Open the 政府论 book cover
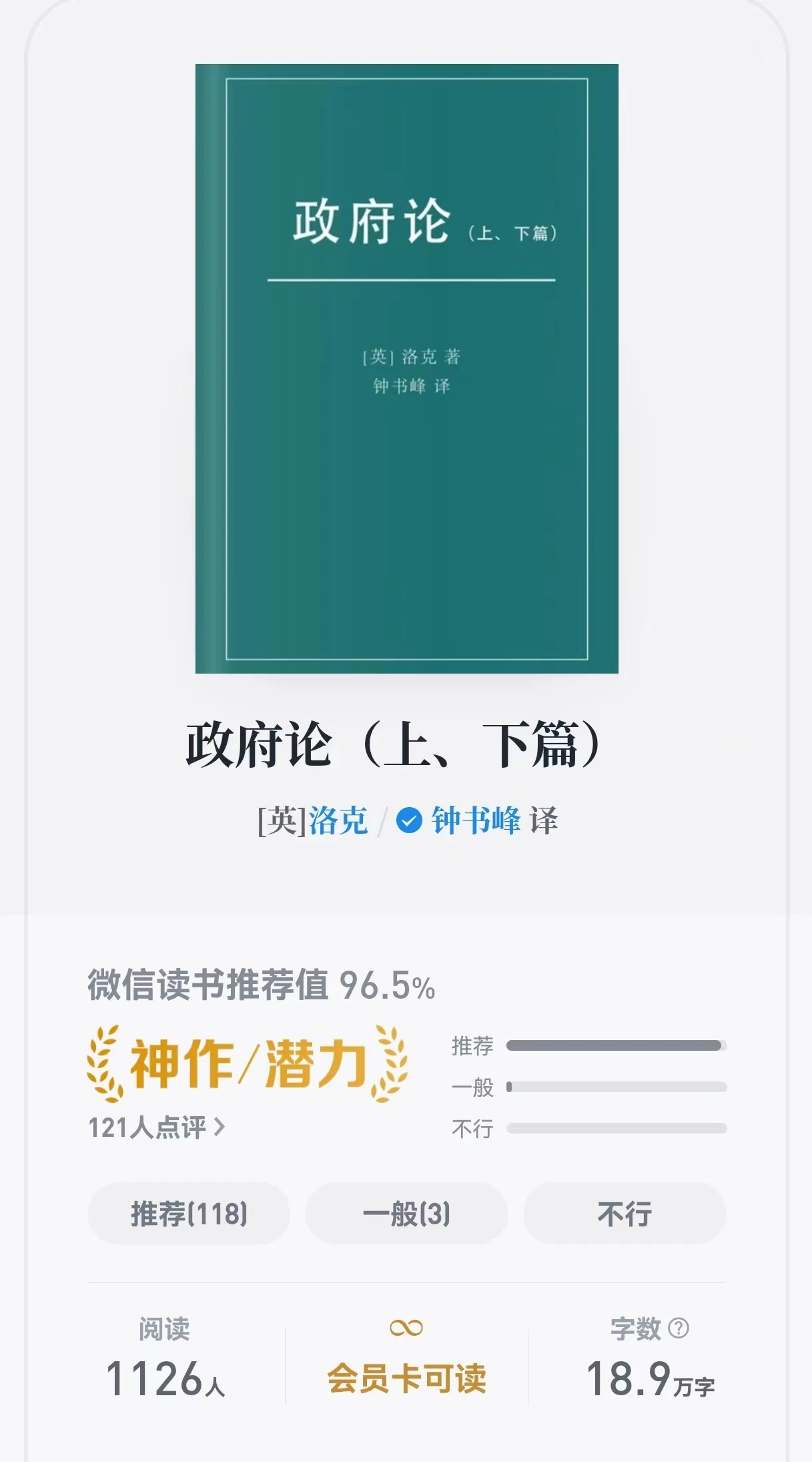Viewport: 812px width, 1462px height. (406, 369)
